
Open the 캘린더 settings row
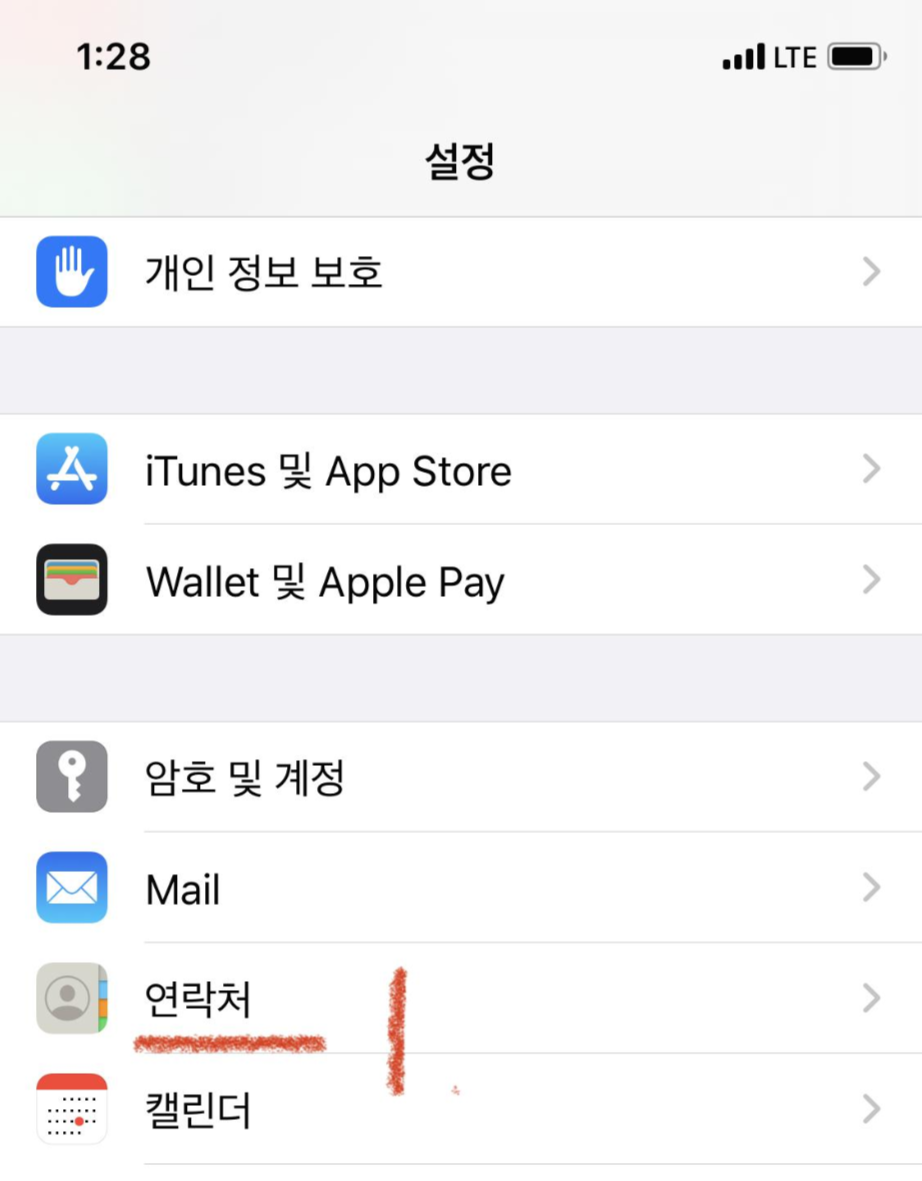tap(460, 1110)
